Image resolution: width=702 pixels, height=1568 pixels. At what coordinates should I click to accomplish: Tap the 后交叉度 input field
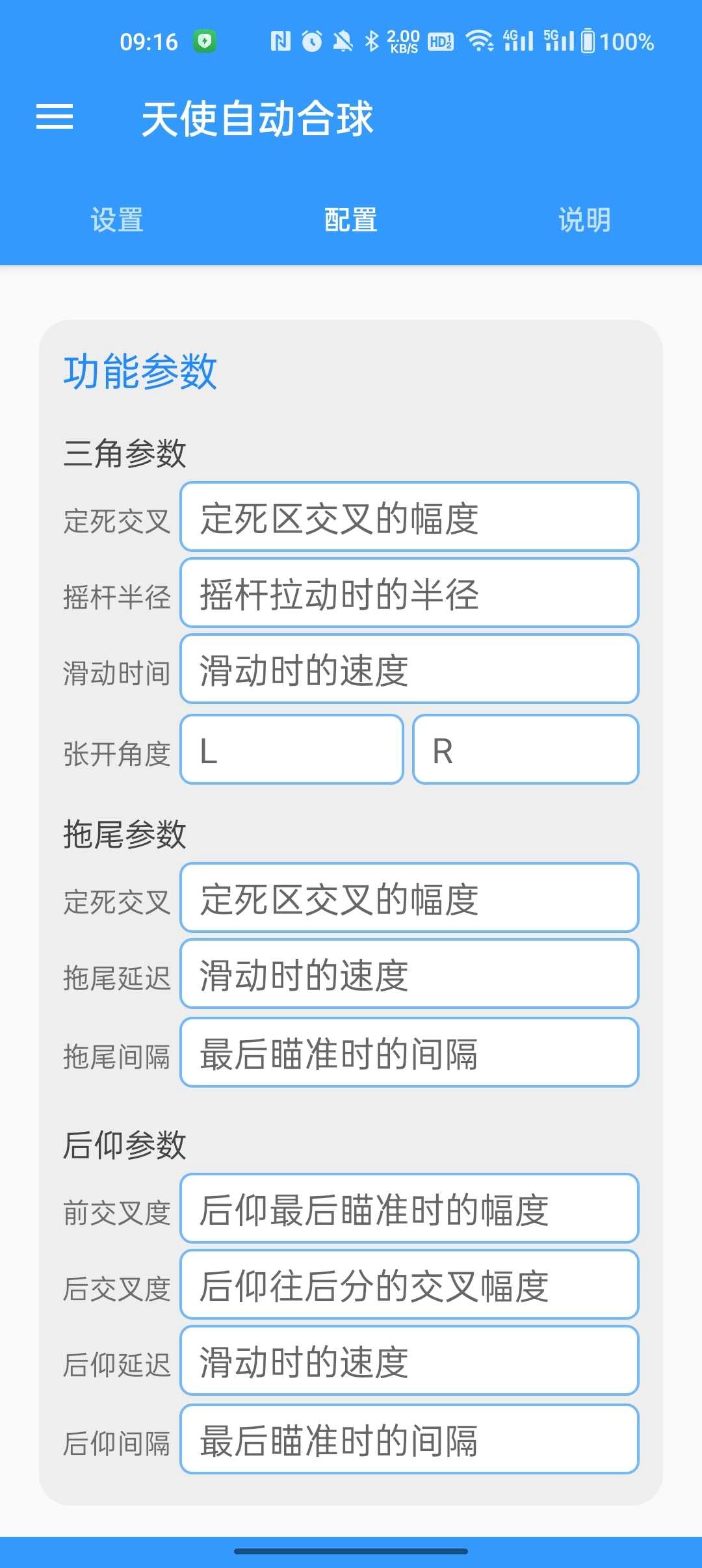(x=409, y=1285)
